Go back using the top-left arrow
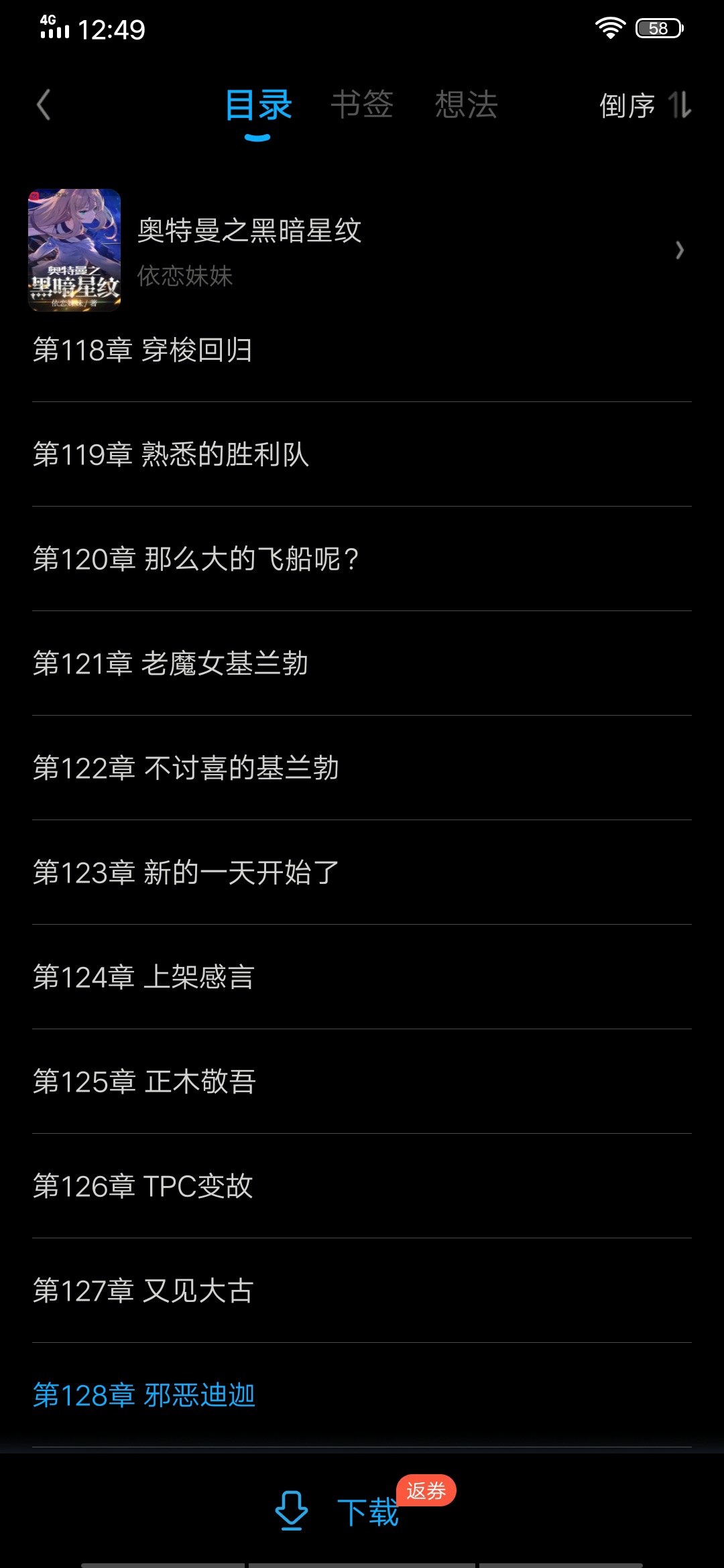The width and height of the screenshot is (724, 1568). [x=44, y=105]
